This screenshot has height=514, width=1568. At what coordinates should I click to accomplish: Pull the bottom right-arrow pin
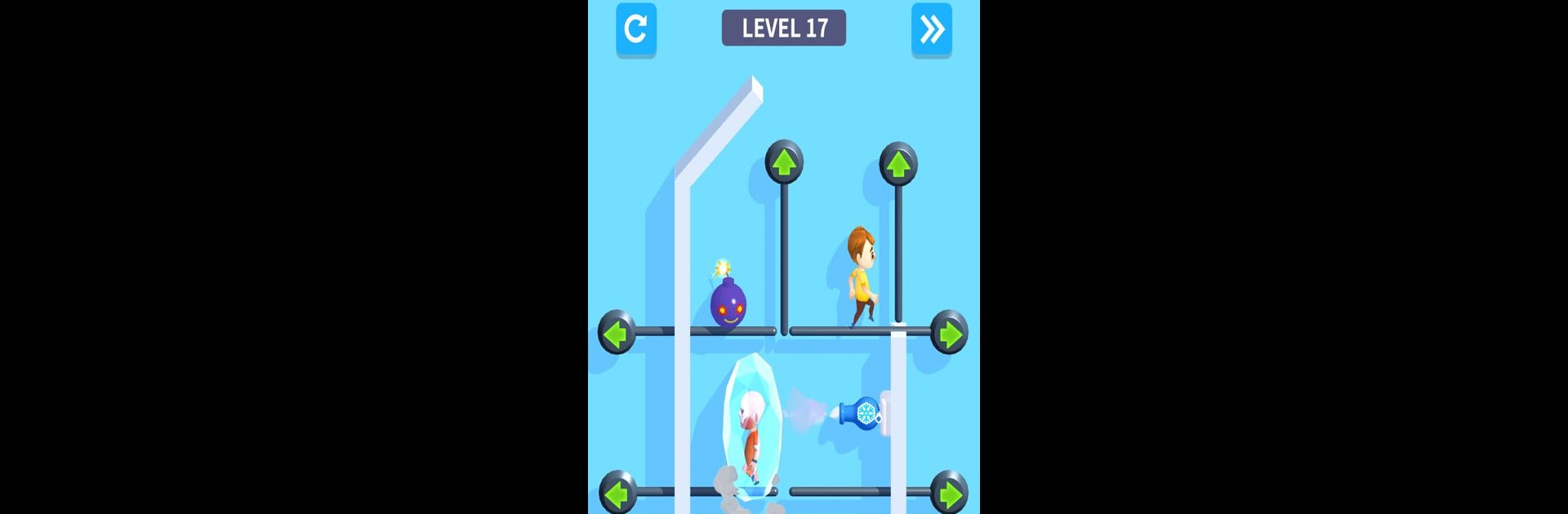click(x=949, y=493)
